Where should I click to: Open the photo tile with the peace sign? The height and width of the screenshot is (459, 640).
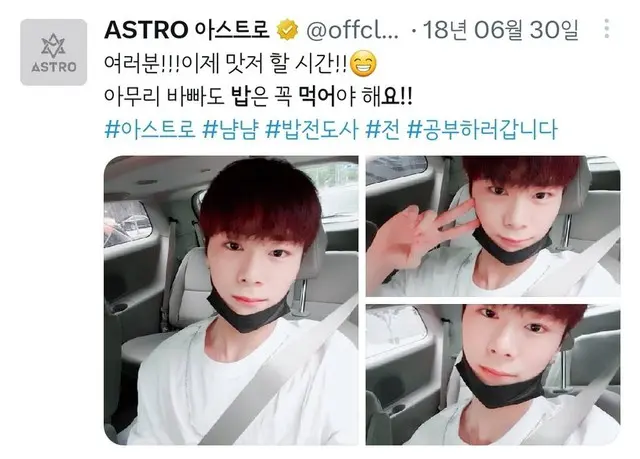(x=493, y=226)
